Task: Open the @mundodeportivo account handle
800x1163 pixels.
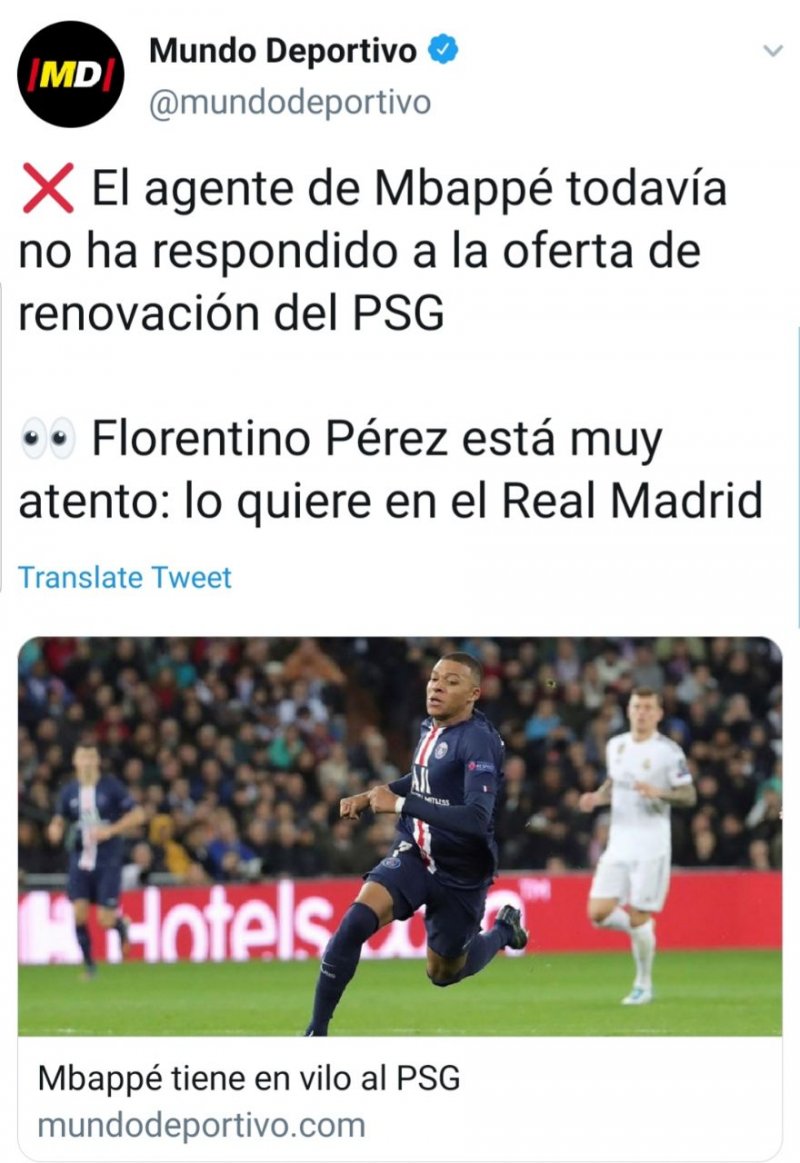Action: [289, 103]
